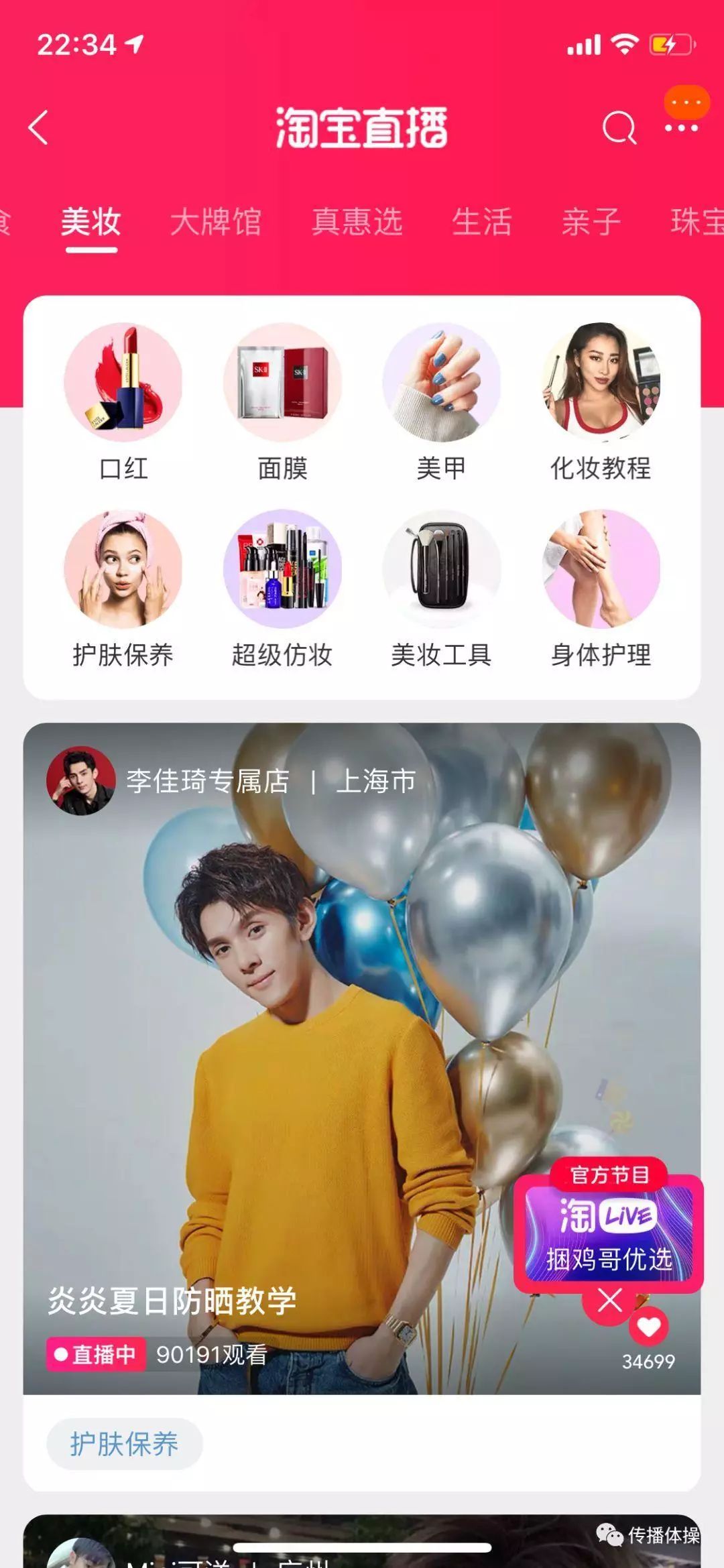Switch to the 大牌馆 tab
Viewport: 724px width, 1568px height.
point(215,222)
